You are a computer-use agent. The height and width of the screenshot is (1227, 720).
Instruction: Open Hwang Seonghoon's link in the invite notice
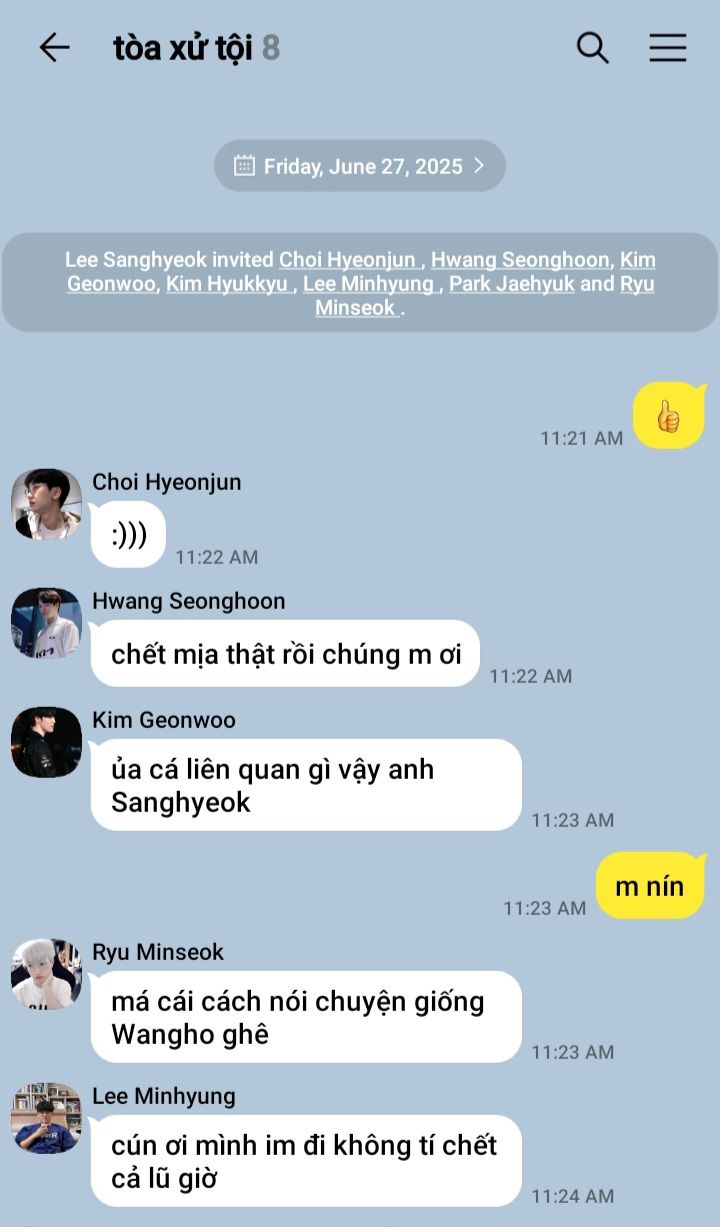pos(520,260)
